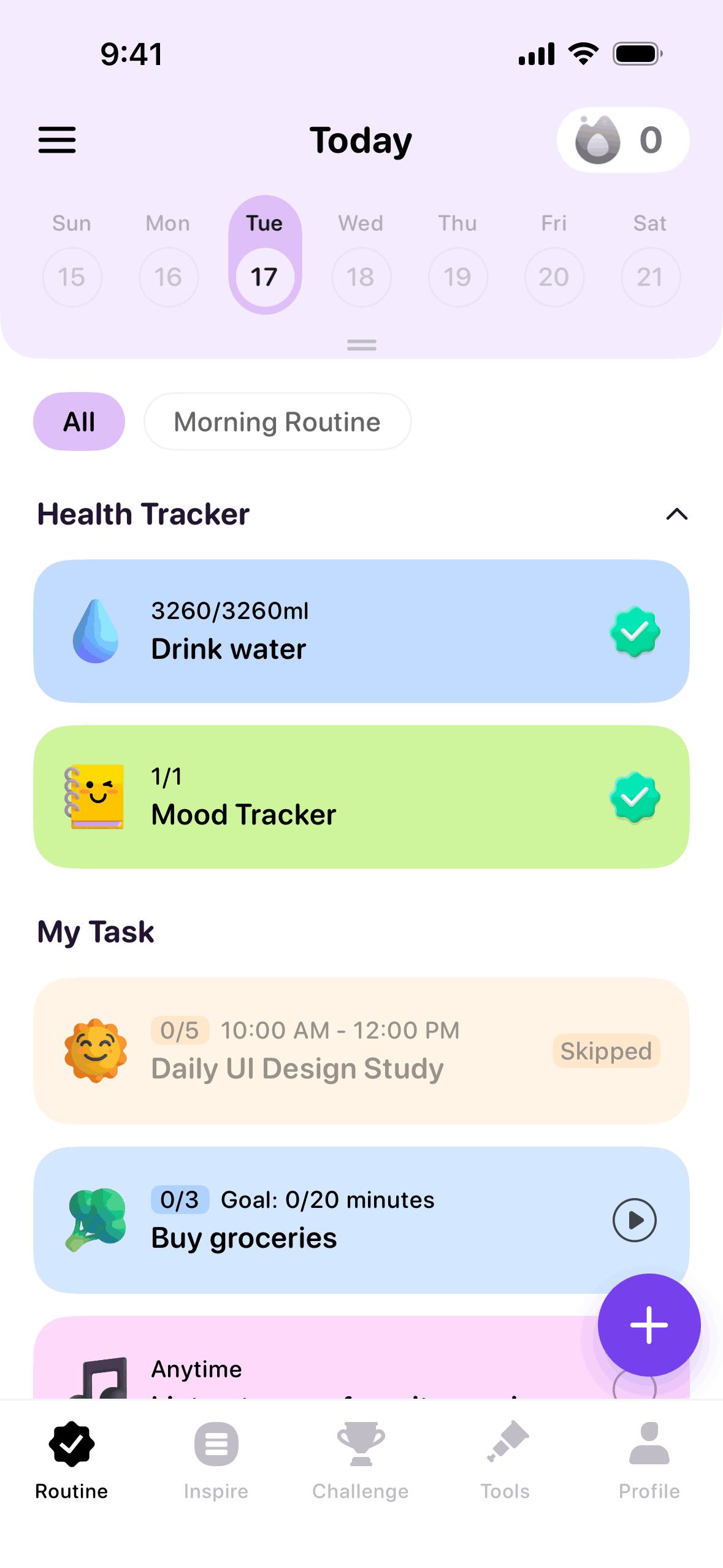Filter by Morning Routine chip

click(x=277, y=421)
